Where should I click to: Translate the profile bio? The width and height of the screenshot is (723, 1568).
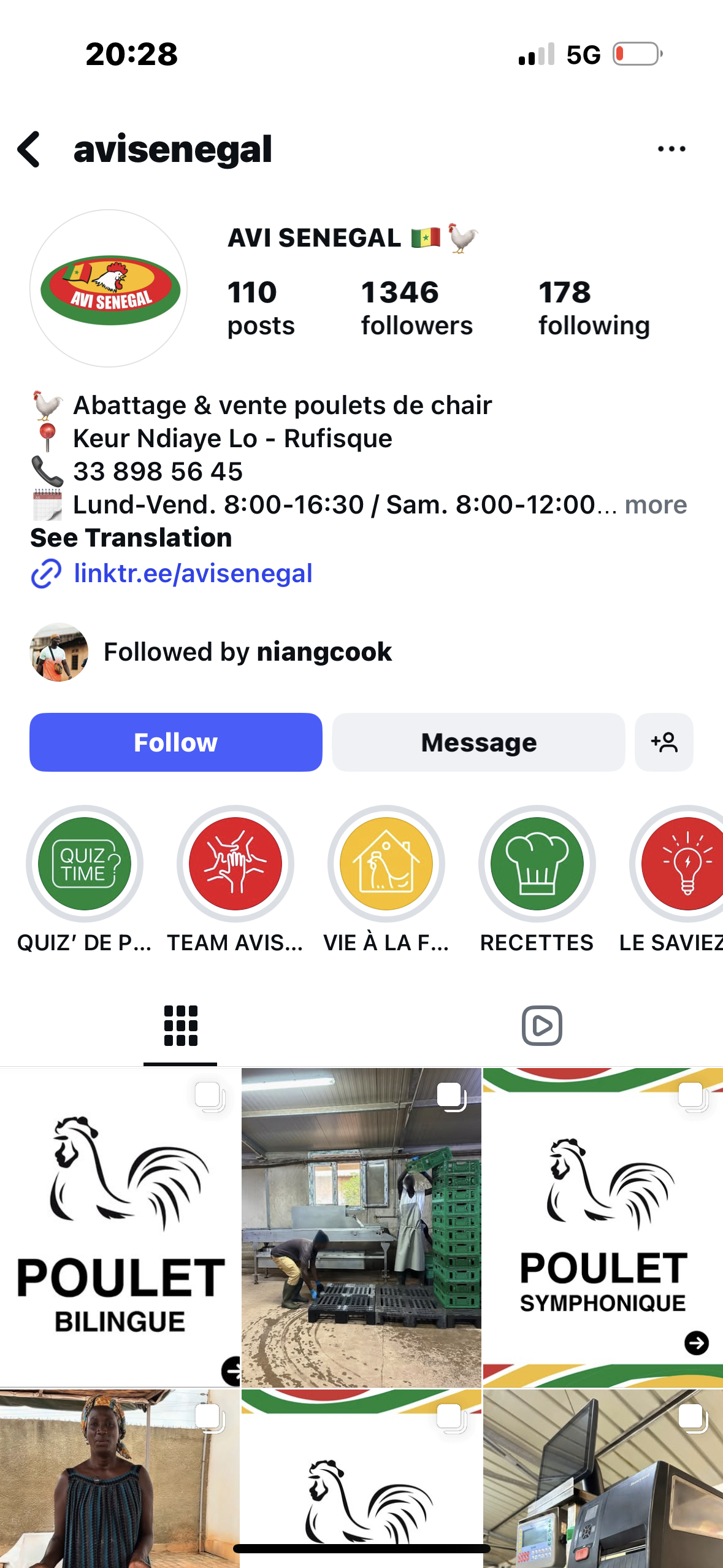coord(131,538)
